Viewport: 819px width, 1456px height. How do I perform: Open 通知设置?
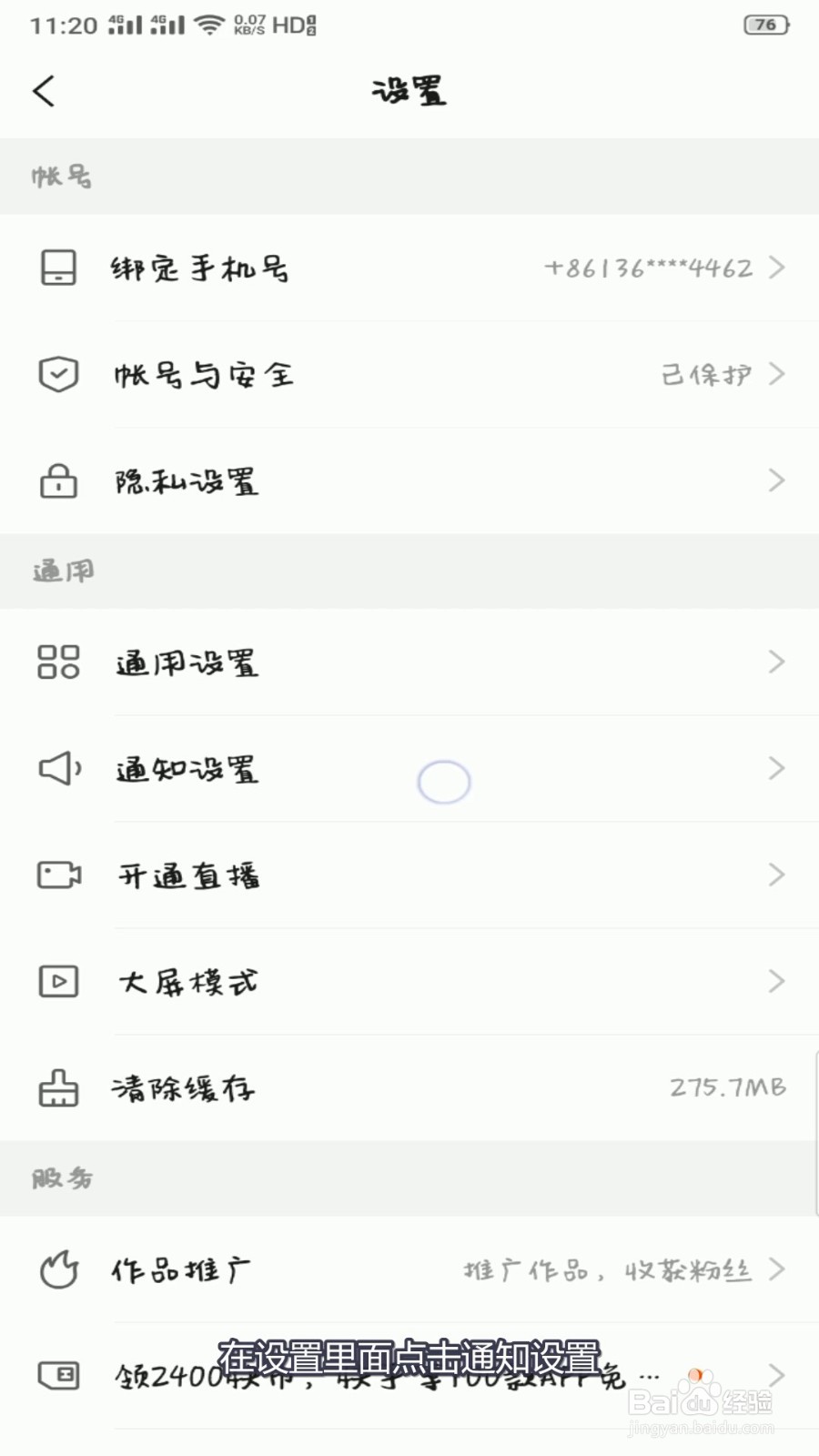(409, 768)
